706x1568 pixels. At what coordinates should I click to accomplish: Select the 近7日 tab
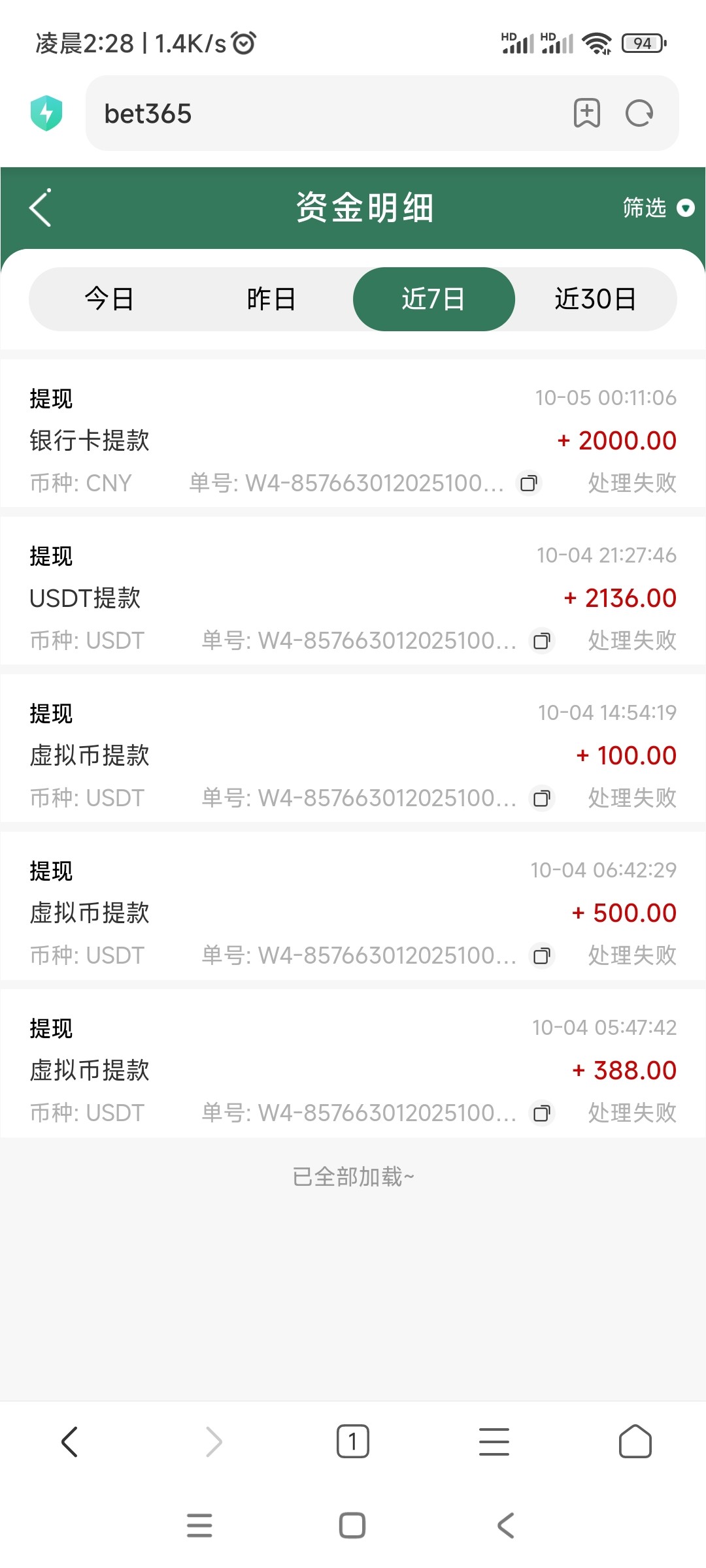click(x=433, y=299)
